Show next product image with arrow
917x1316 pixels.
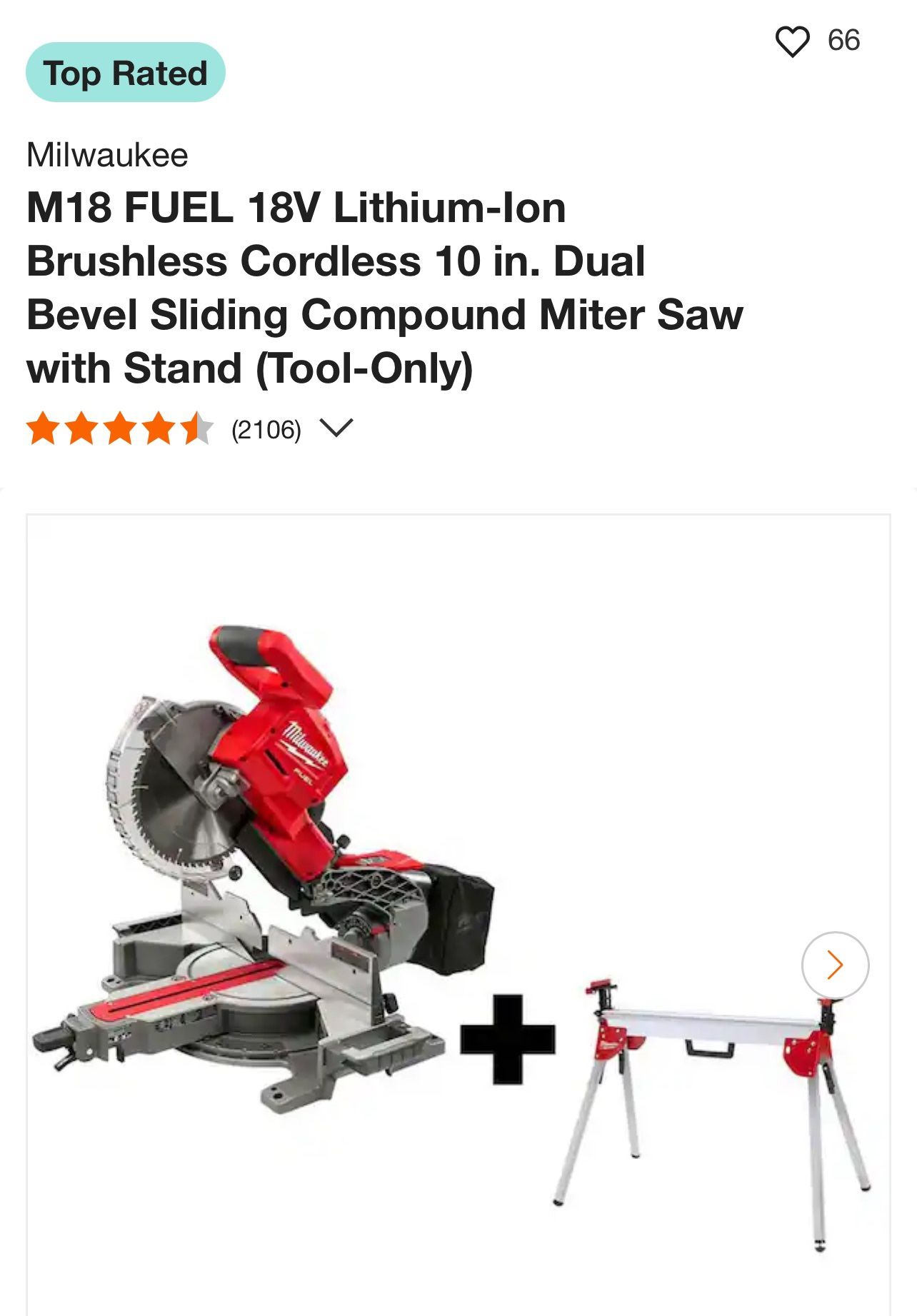(835, 965)
